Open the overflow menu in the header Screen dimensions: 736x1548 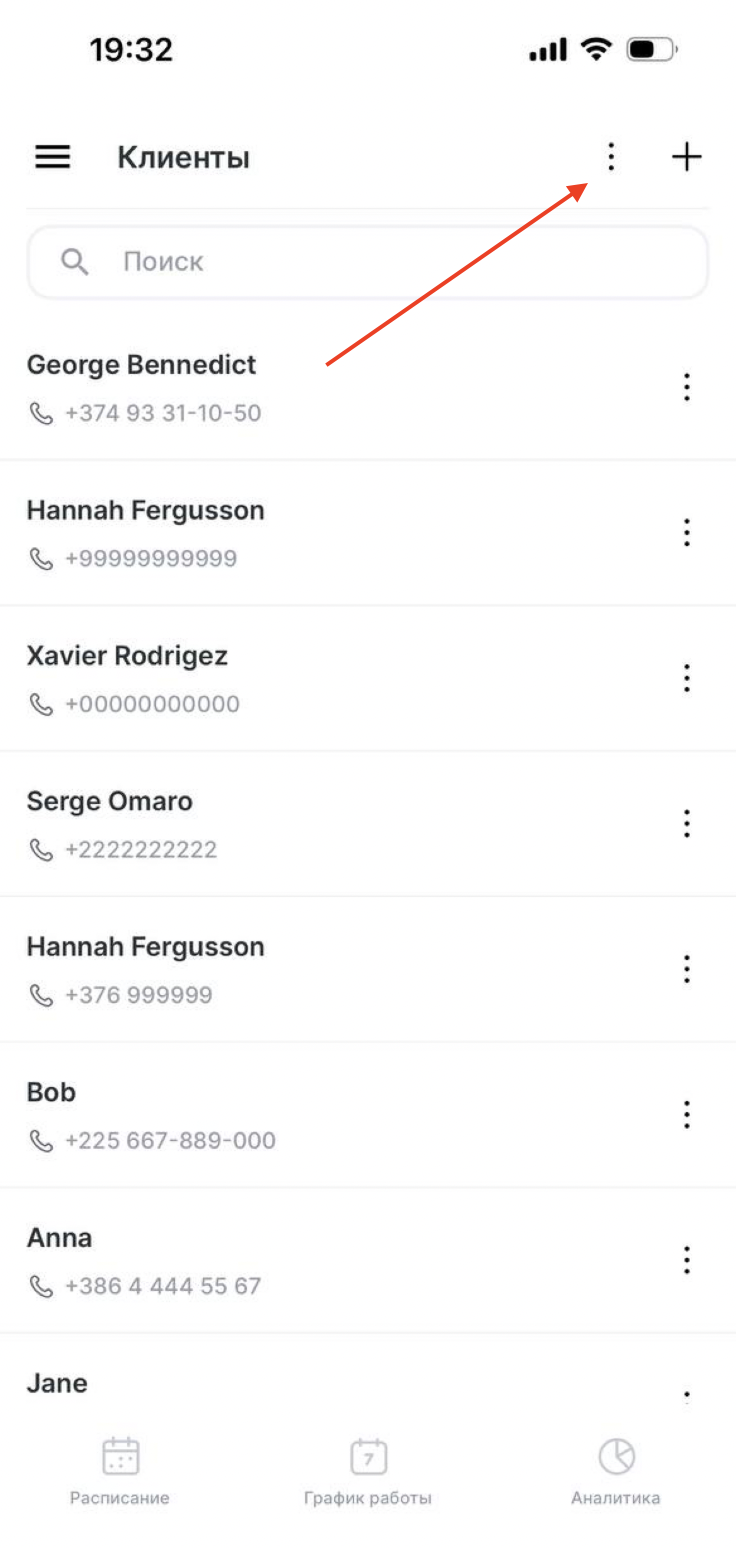[610, 157]
